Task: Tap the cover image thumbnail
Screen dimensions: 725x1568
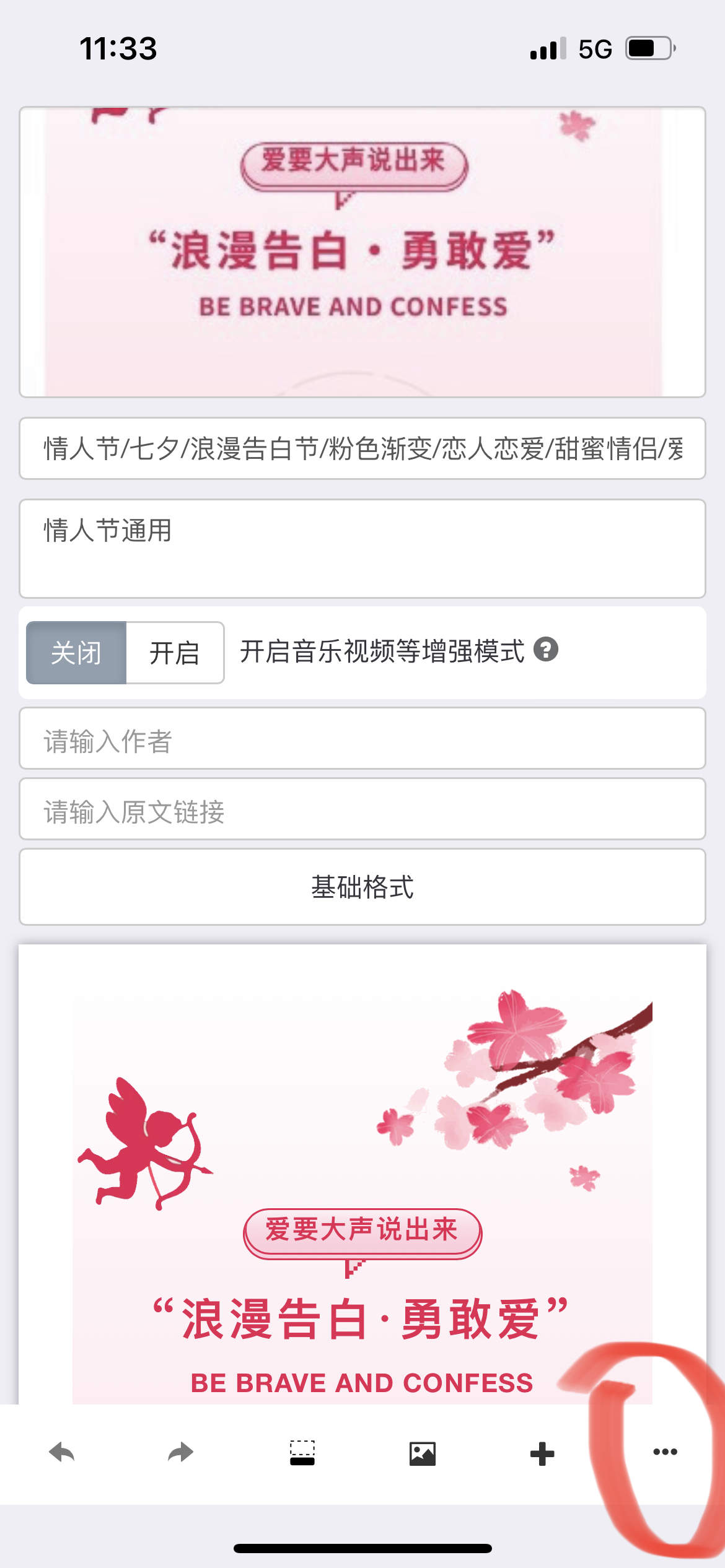Action: point(362,252)
